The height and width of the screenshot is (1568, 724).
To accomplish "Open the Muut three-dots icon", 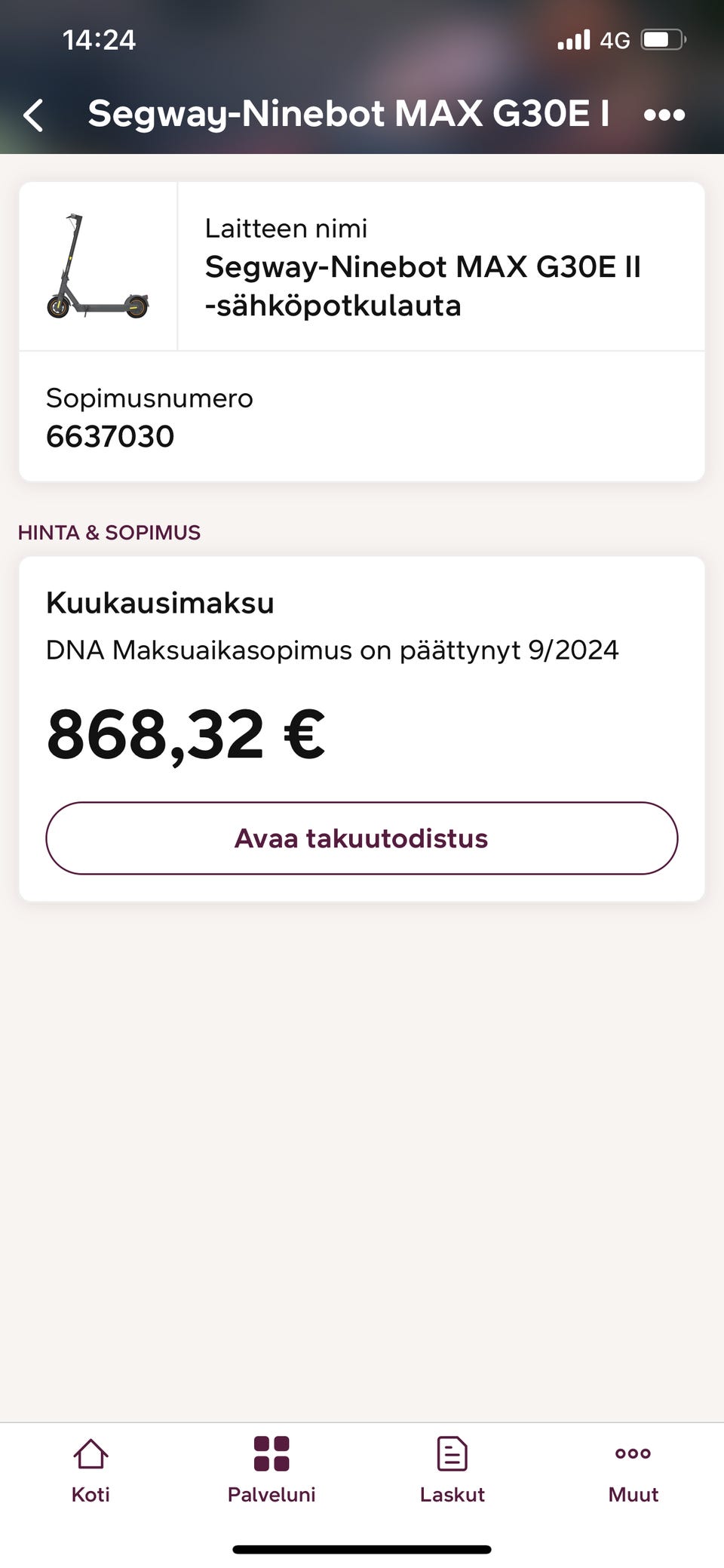I will 633,1453.
